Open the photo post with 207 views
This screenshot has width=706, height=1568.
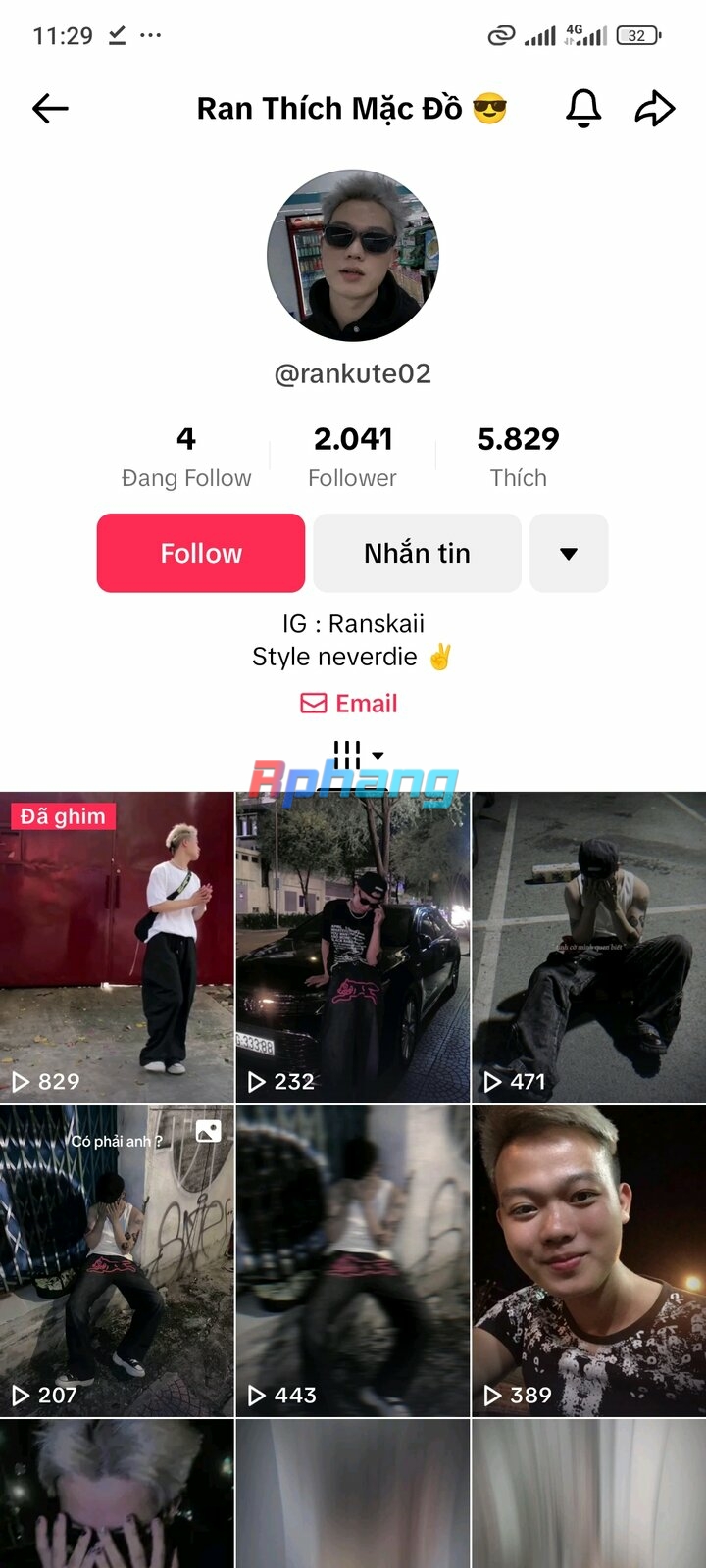point(117,1261)
